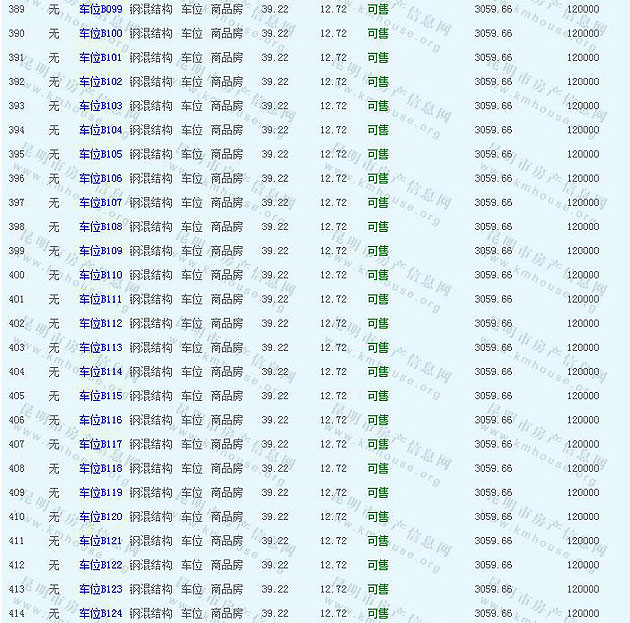The height and width of the screenshot is (623, 630).
Task: Tap the 车位B120 link
Action: point(101,517)
